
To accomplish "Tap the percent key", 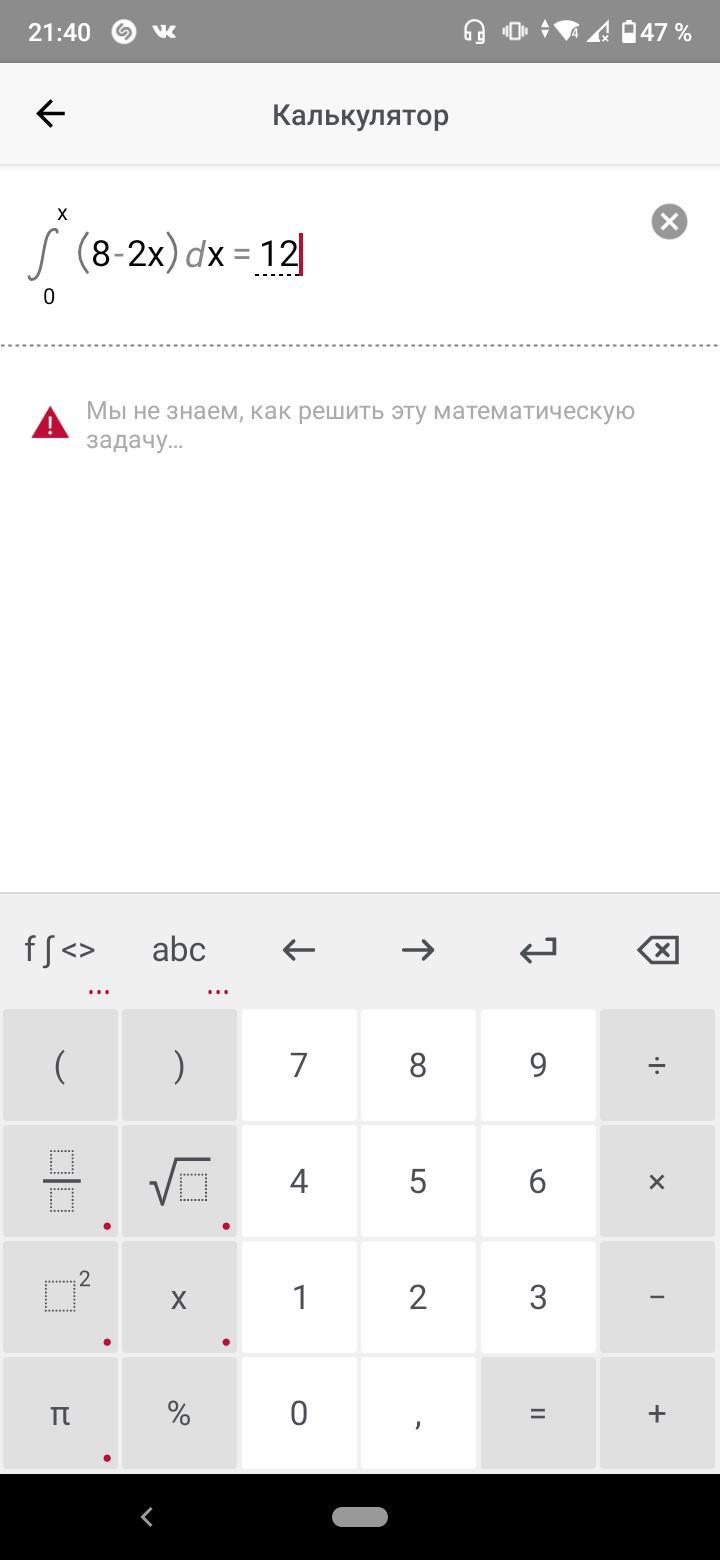I will pyautogui.click(x=179, y=1413).
